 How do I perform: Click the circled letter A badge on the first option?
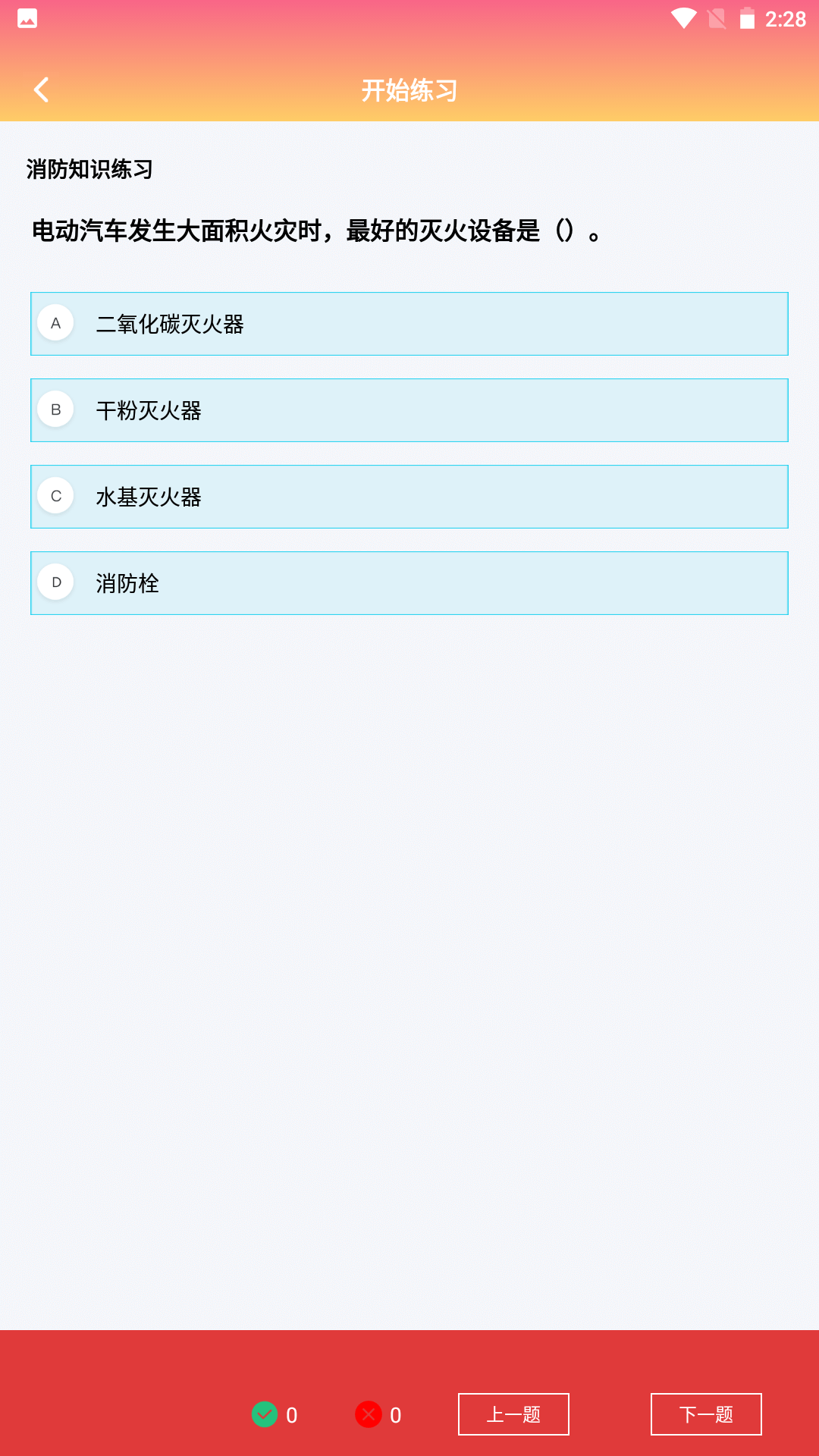click(55, 323)
